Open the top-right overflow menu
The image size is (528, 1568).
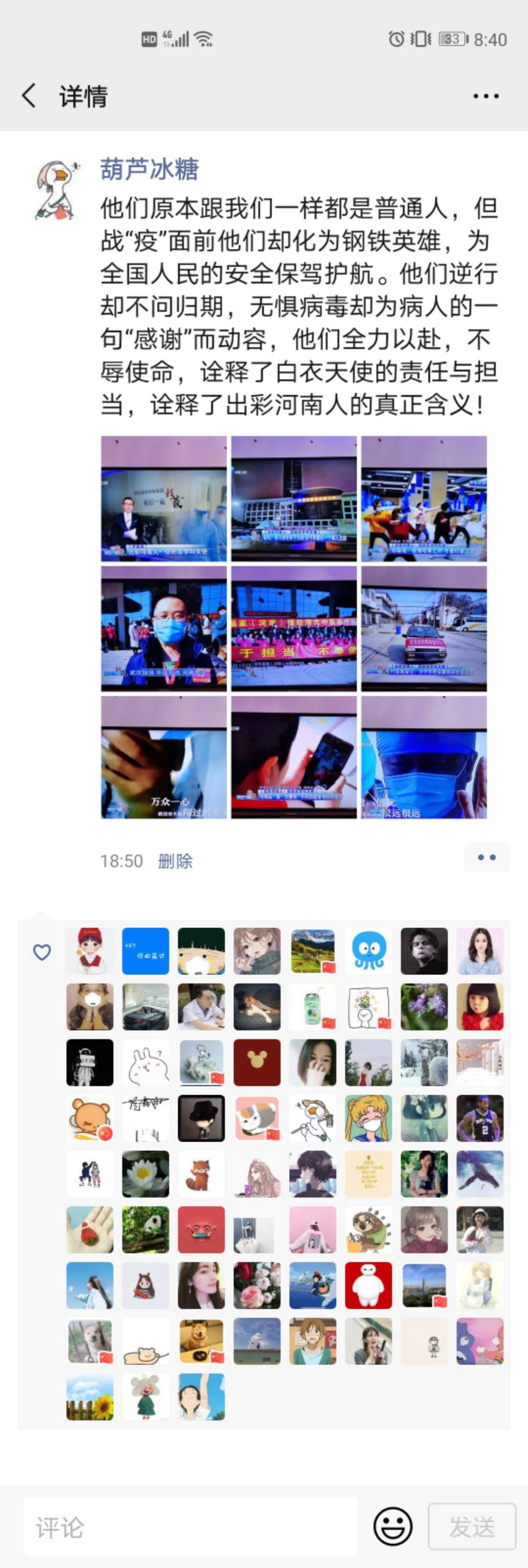[x=485, y=96]
